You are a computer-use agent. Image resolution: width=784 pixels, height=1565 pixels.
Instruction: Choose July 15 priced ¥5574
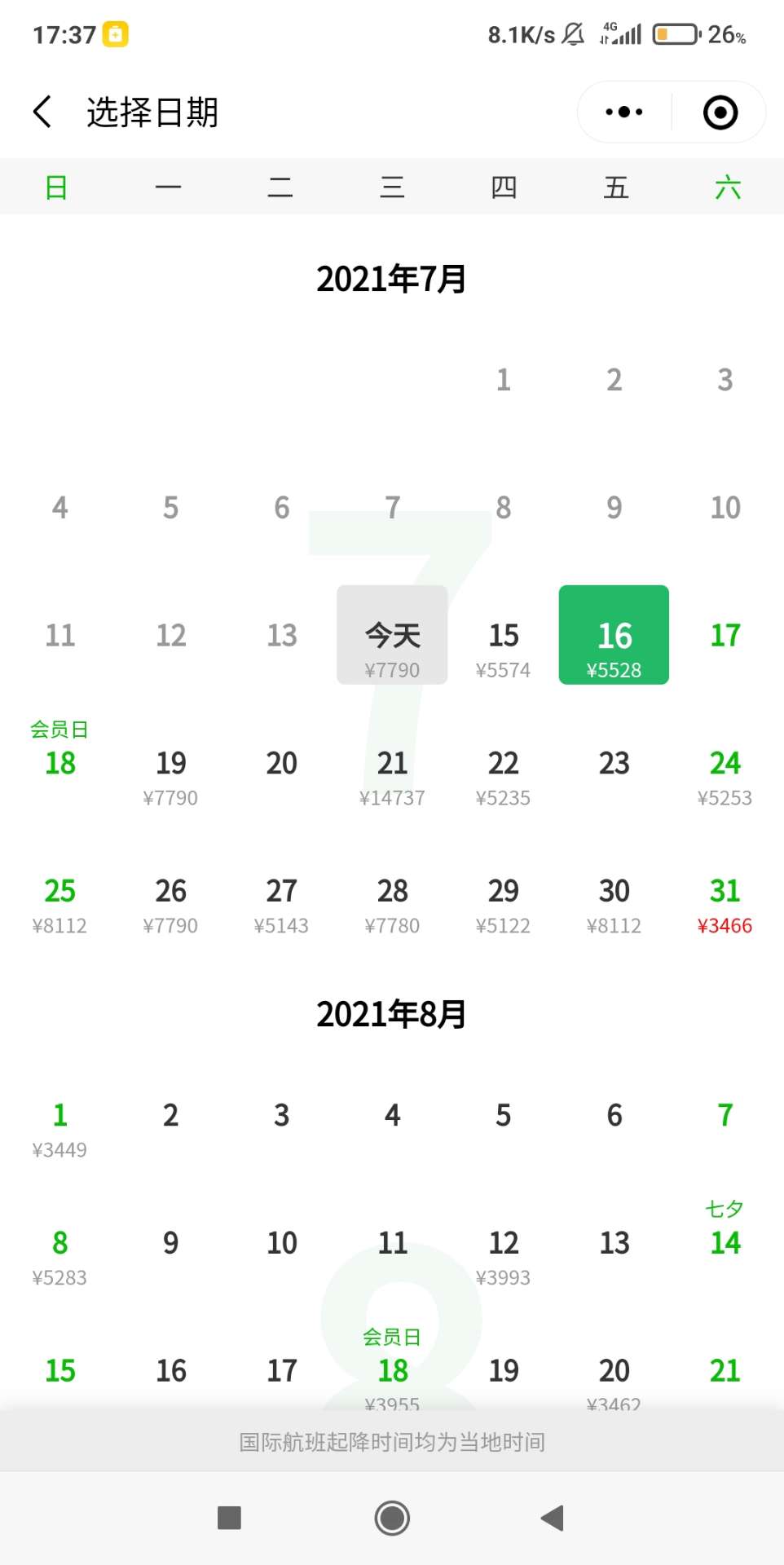coord(503,635)
